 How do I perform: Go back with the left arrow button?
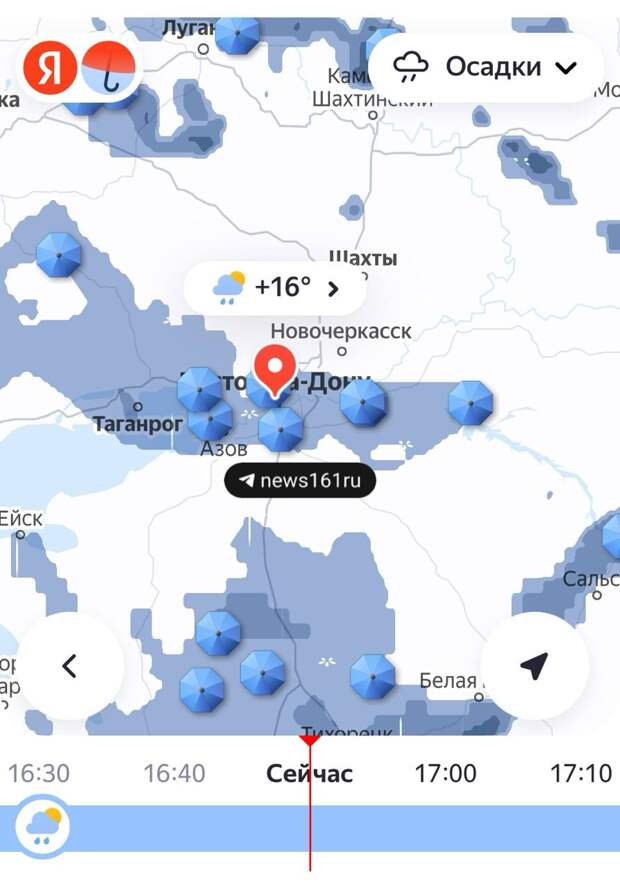point(69,665)
